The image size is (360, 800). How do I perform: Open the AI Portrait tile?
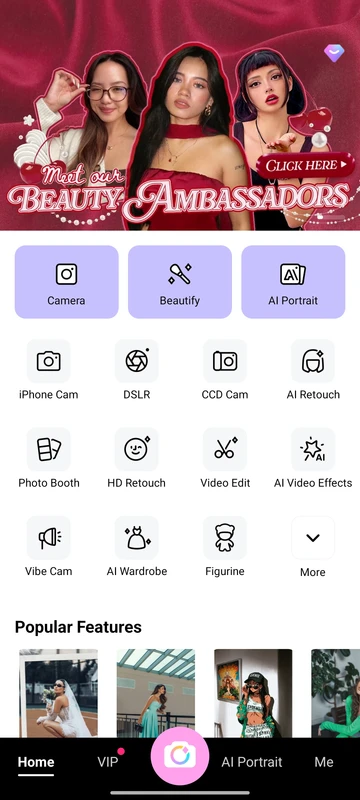pyautogui.click(x=293, y=282)
